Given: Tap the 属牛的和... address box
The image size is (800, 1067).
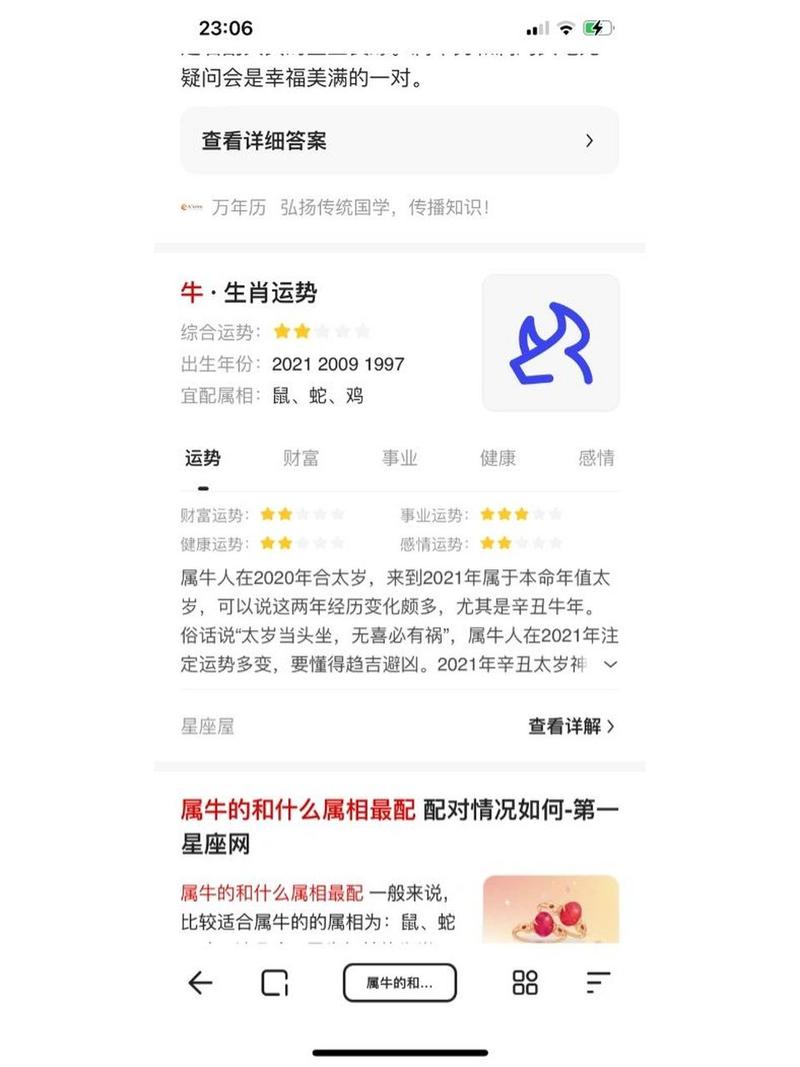Looking at the screenshot, I should [399, 983].
